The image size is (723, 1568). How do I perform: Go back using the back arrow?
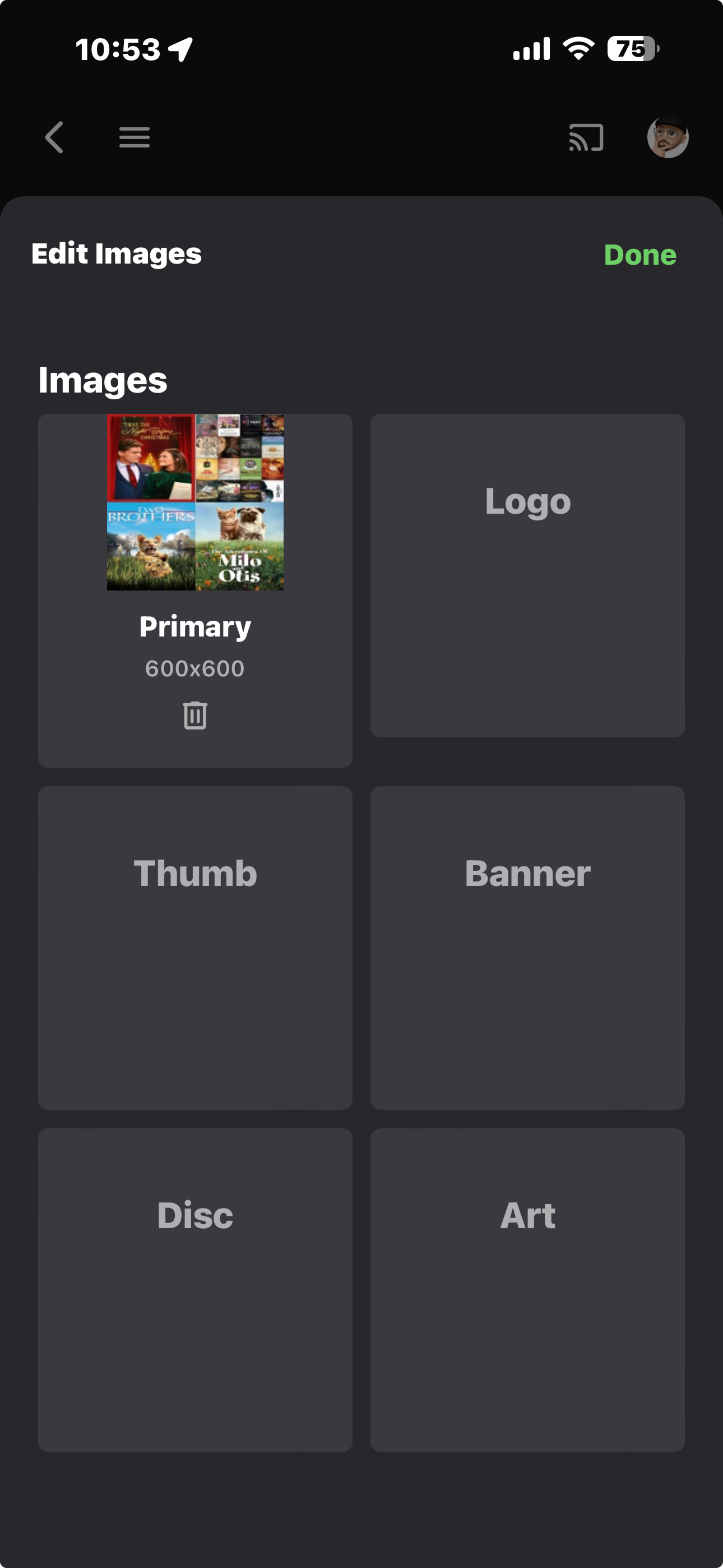54,137
